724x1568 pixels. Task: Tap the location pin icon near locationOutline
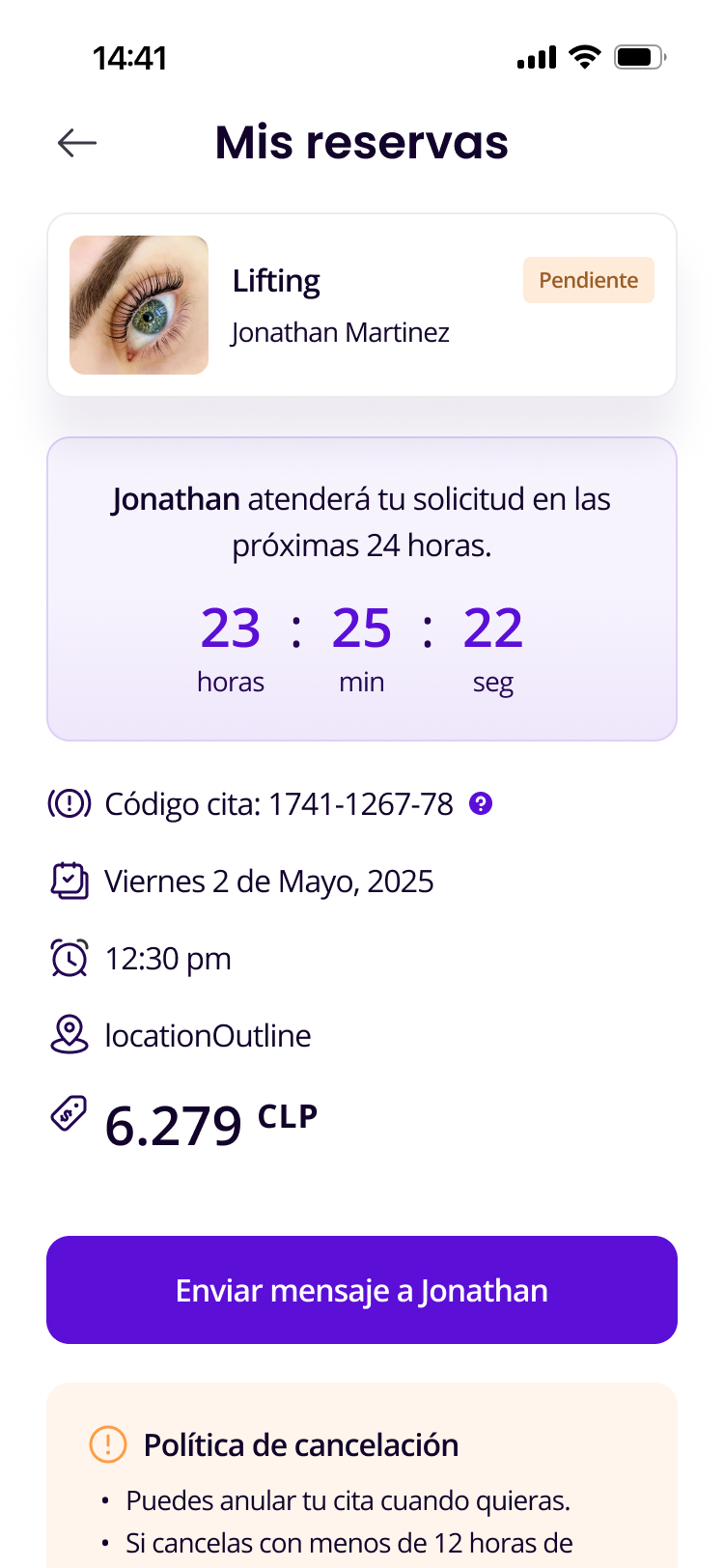(x=69, y=1035)
